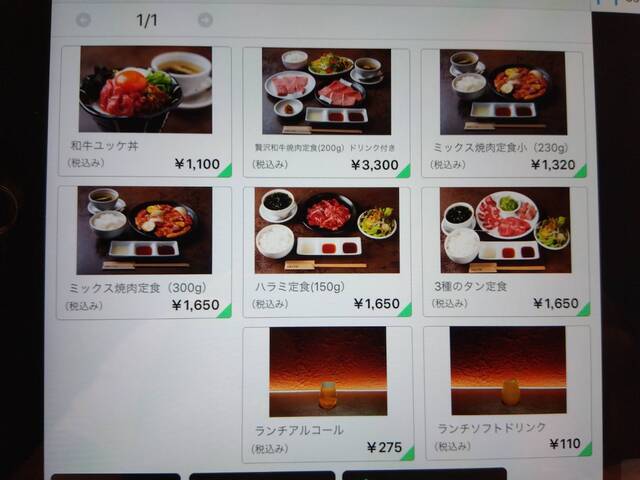Go to the previous menu page
Viewport: 640px width, 480px height.
click(83, 20)
